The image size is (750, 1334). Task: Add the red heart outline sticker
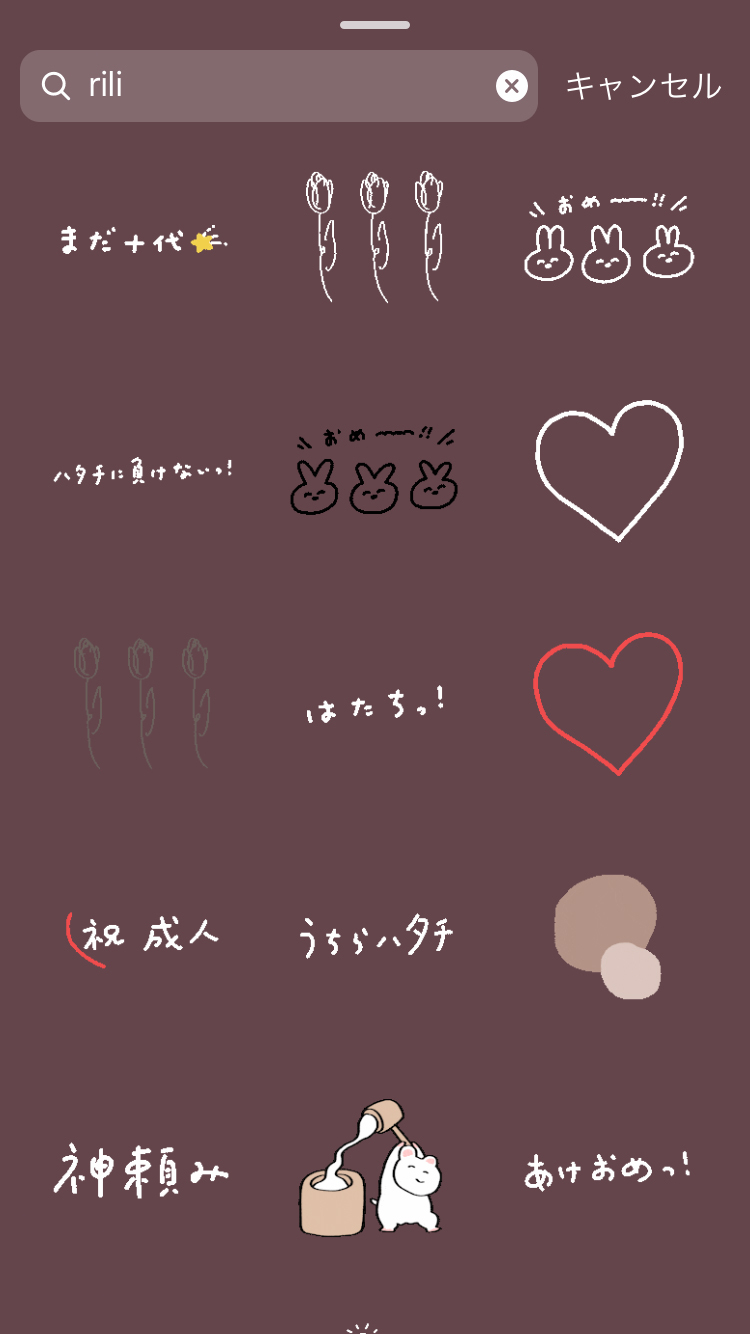click(x=608, y=703)
